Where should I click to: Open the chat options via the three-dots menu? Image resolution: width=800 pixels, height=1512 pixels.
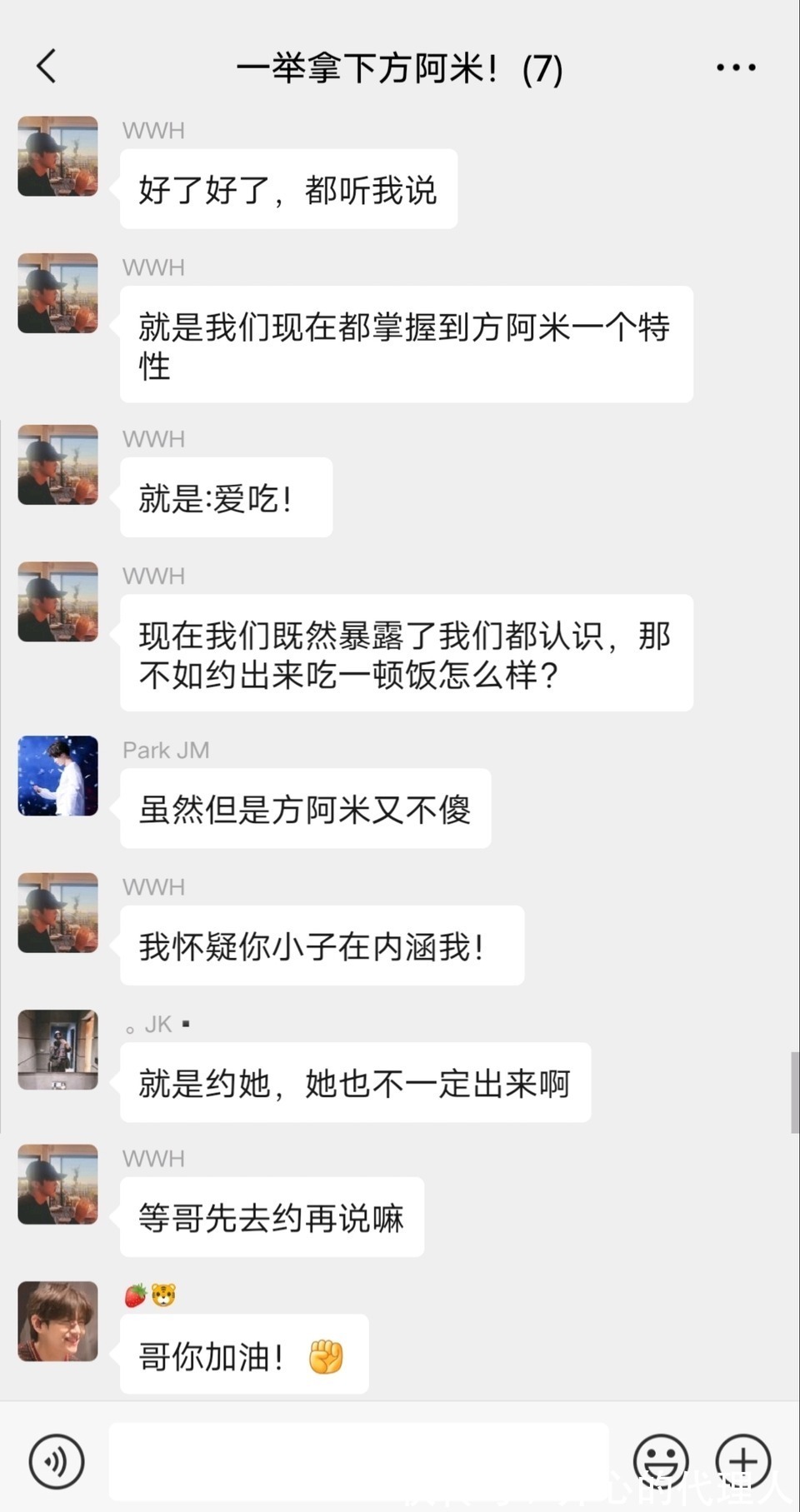click(x=736, y=67)
